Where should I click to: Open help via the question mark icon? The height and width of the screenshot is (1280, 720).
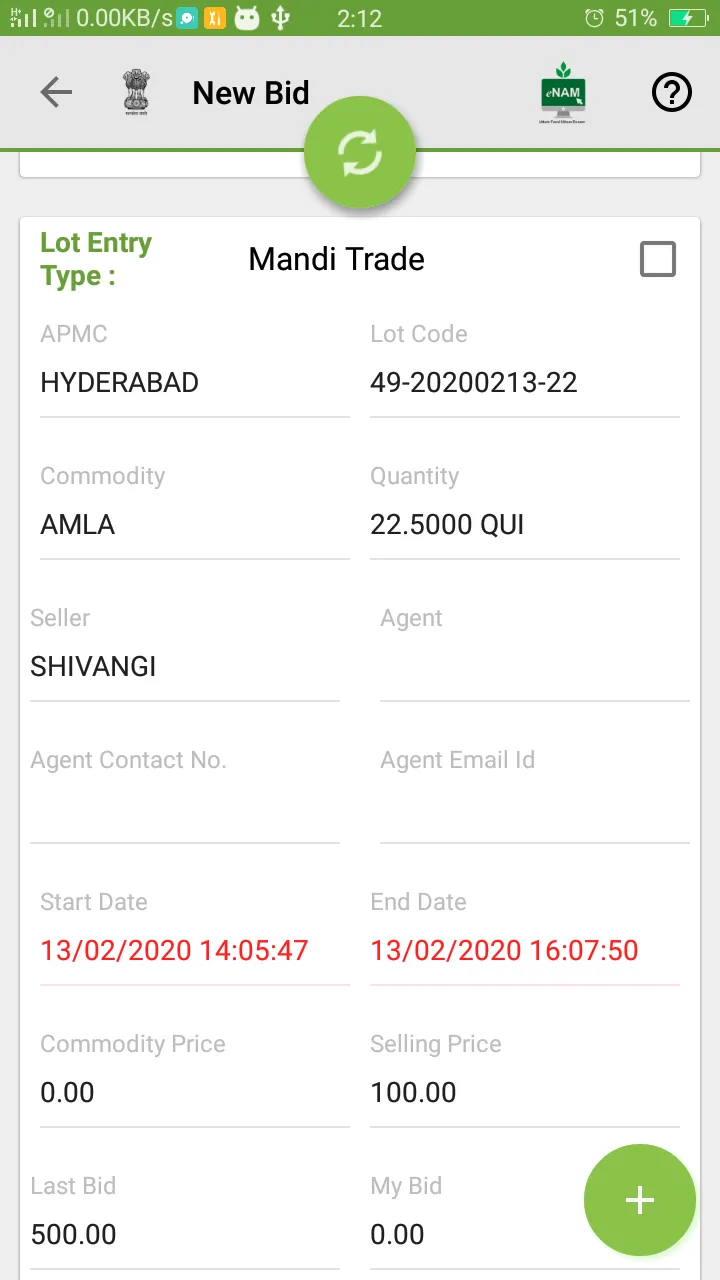(671, 92)
